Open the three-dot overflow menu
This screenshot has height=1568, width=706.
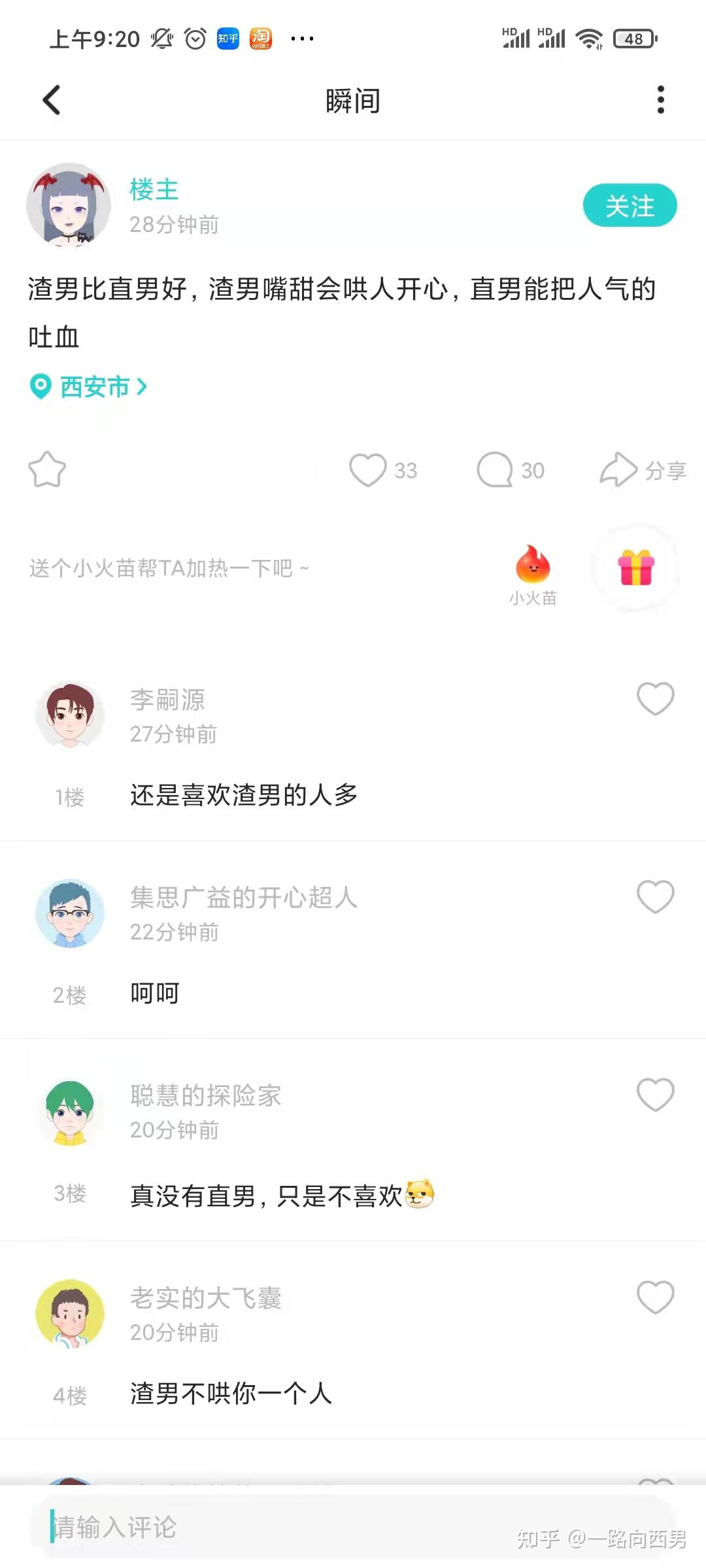pos(660,100)
